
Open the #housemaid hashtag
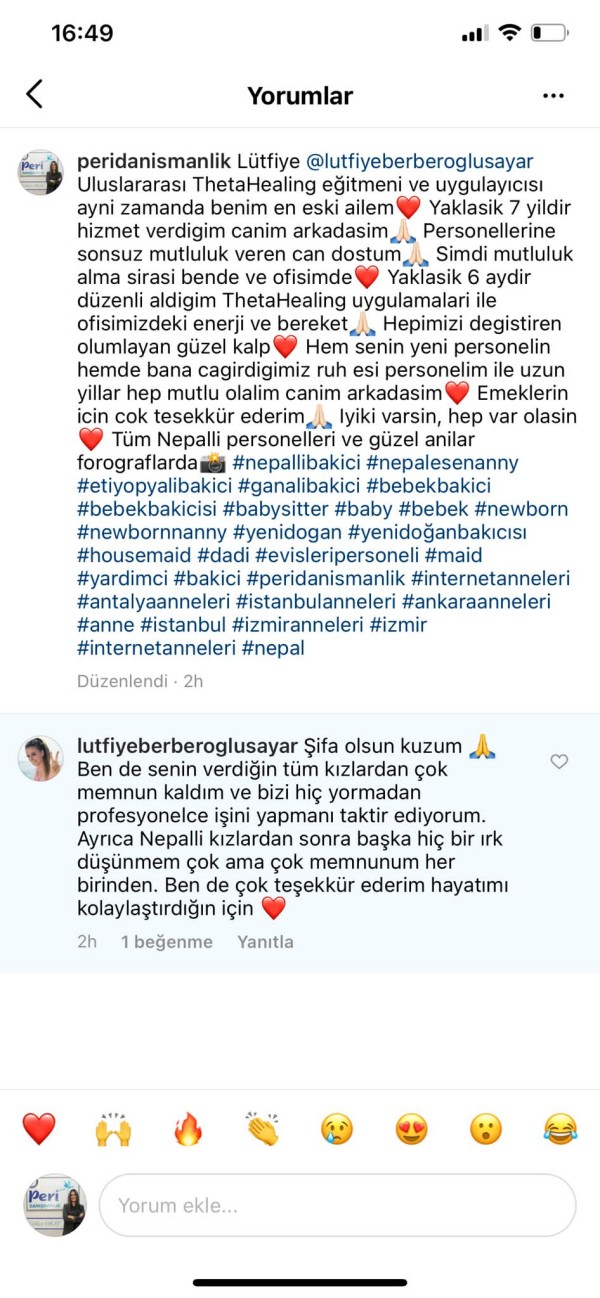[x=132, y=555]
